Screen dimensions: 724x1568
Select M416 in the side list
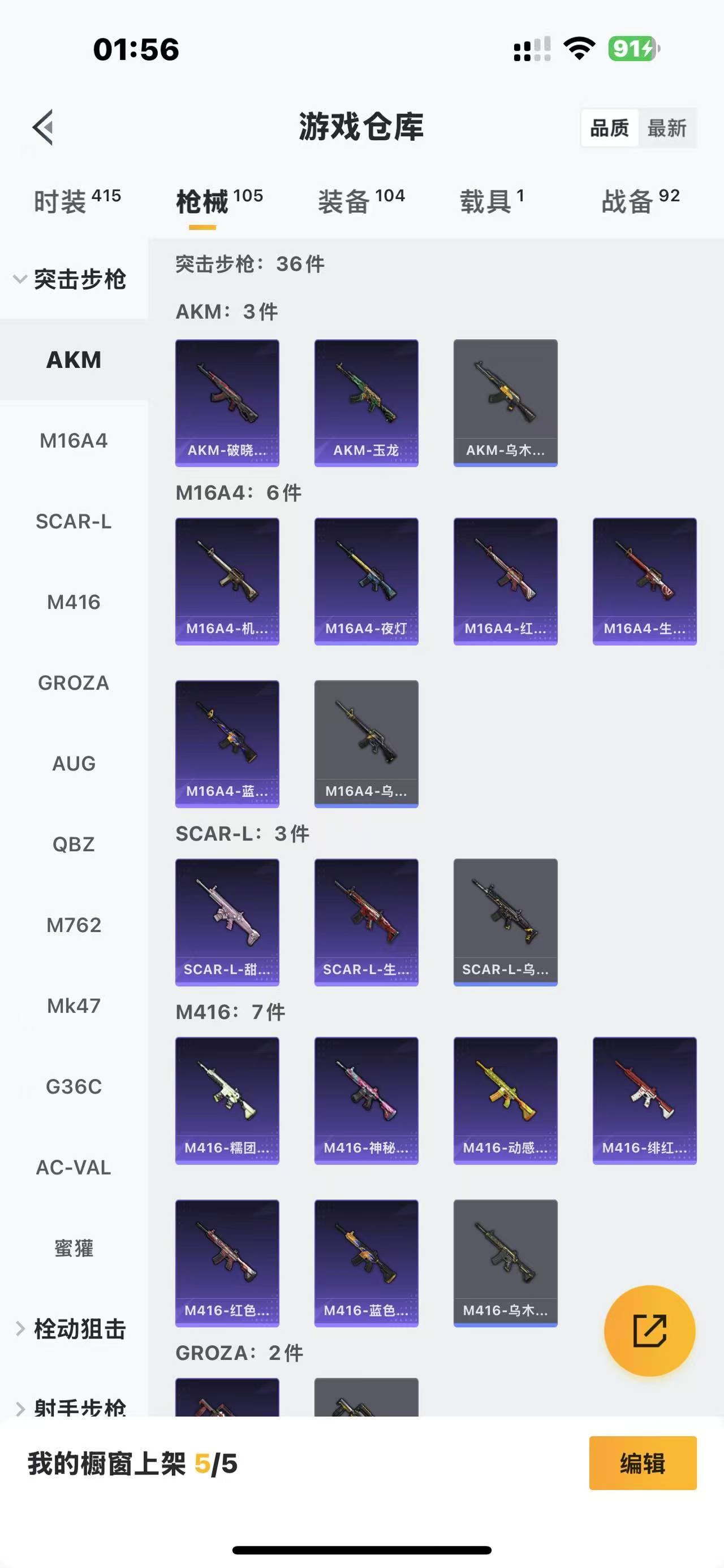pyautogui.click(x=74, y=602)
